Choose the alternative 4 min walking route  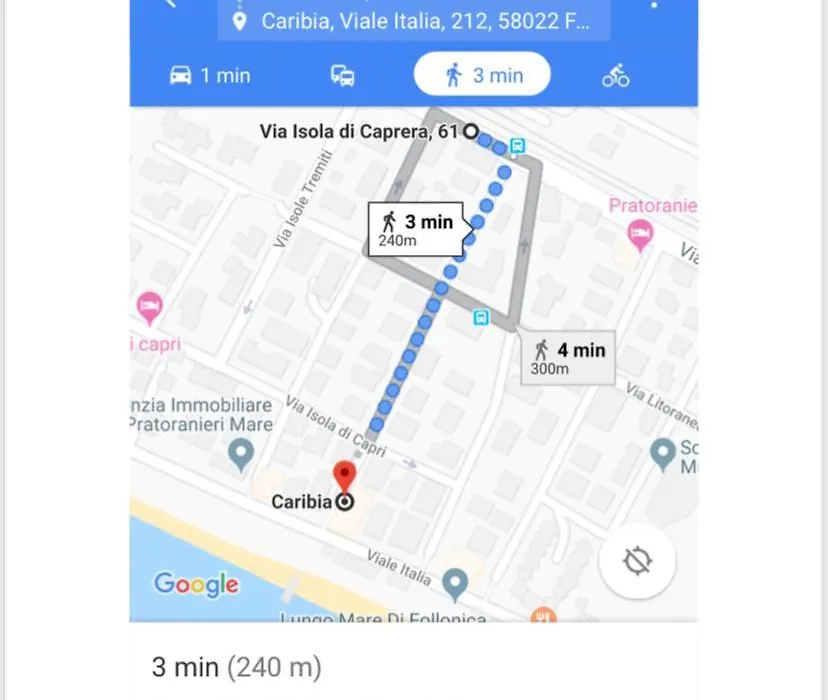tap(567, 357)
